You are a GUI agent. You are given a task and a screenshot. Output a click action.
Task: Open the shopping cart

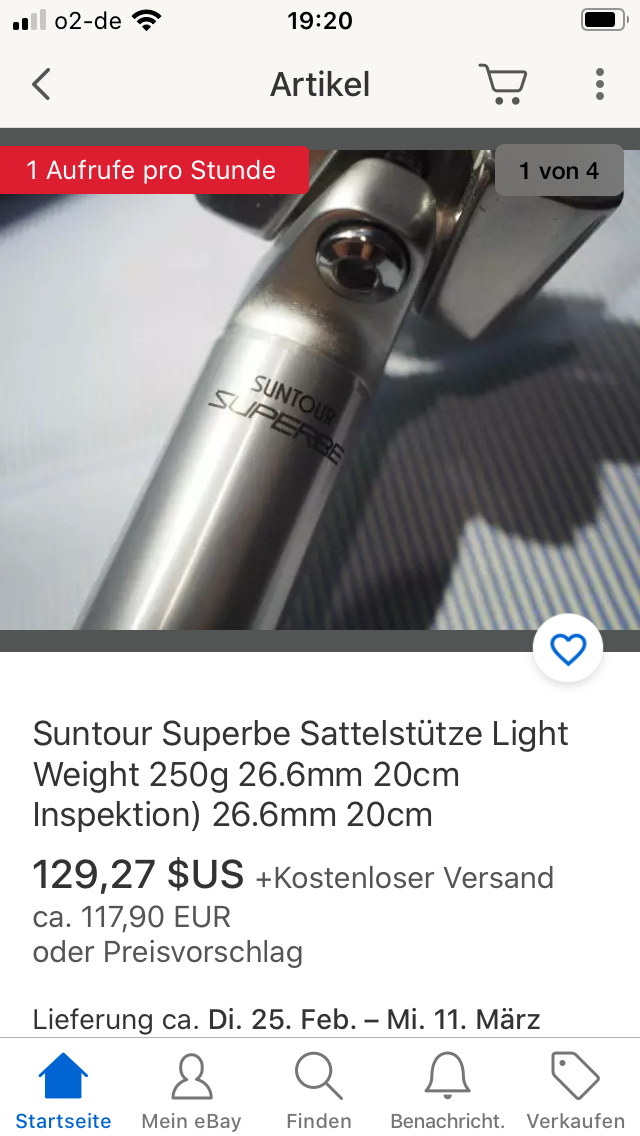pos(503,84)
